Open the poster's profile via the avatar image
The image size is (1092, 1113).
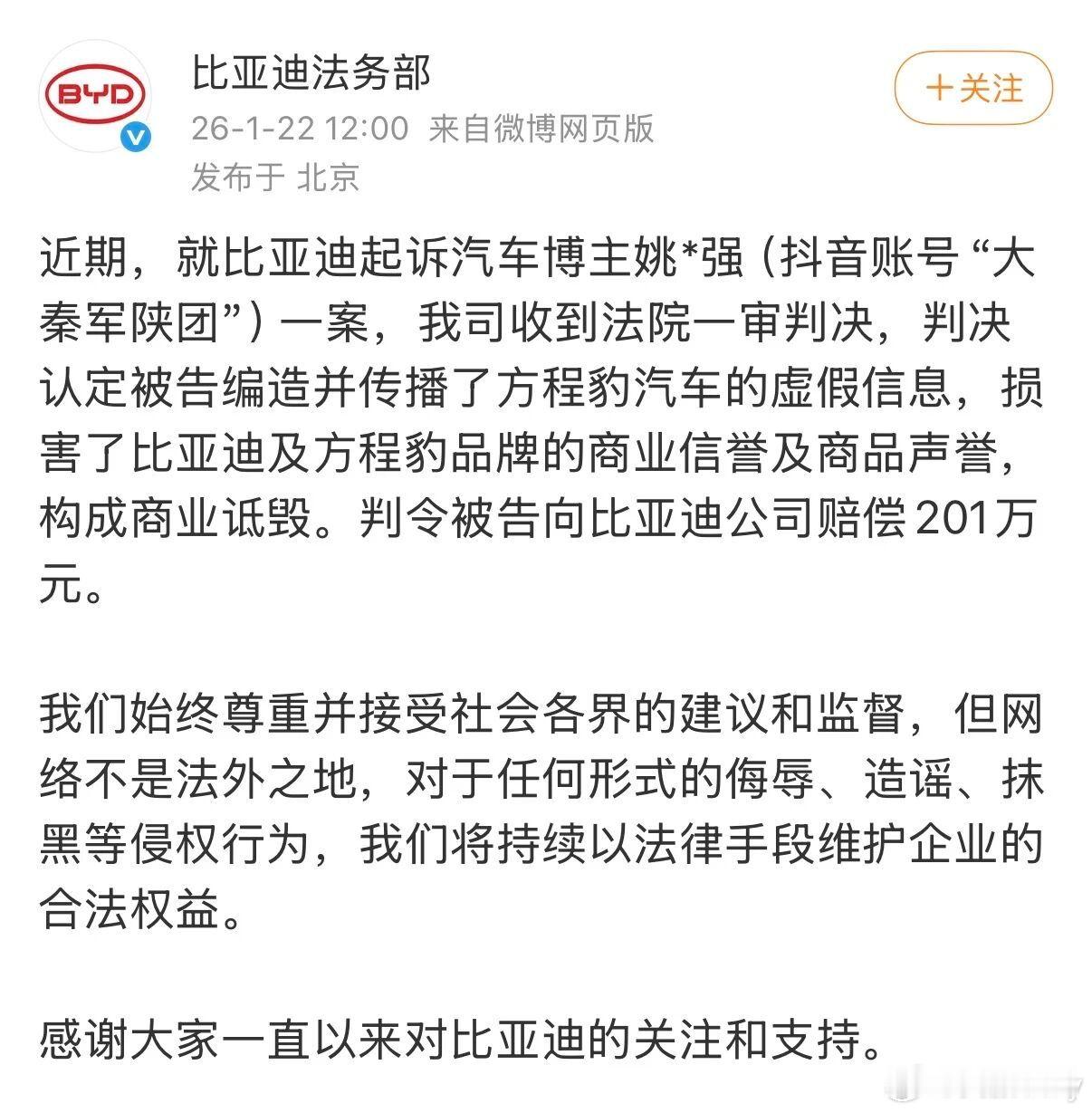click(95, 91)
